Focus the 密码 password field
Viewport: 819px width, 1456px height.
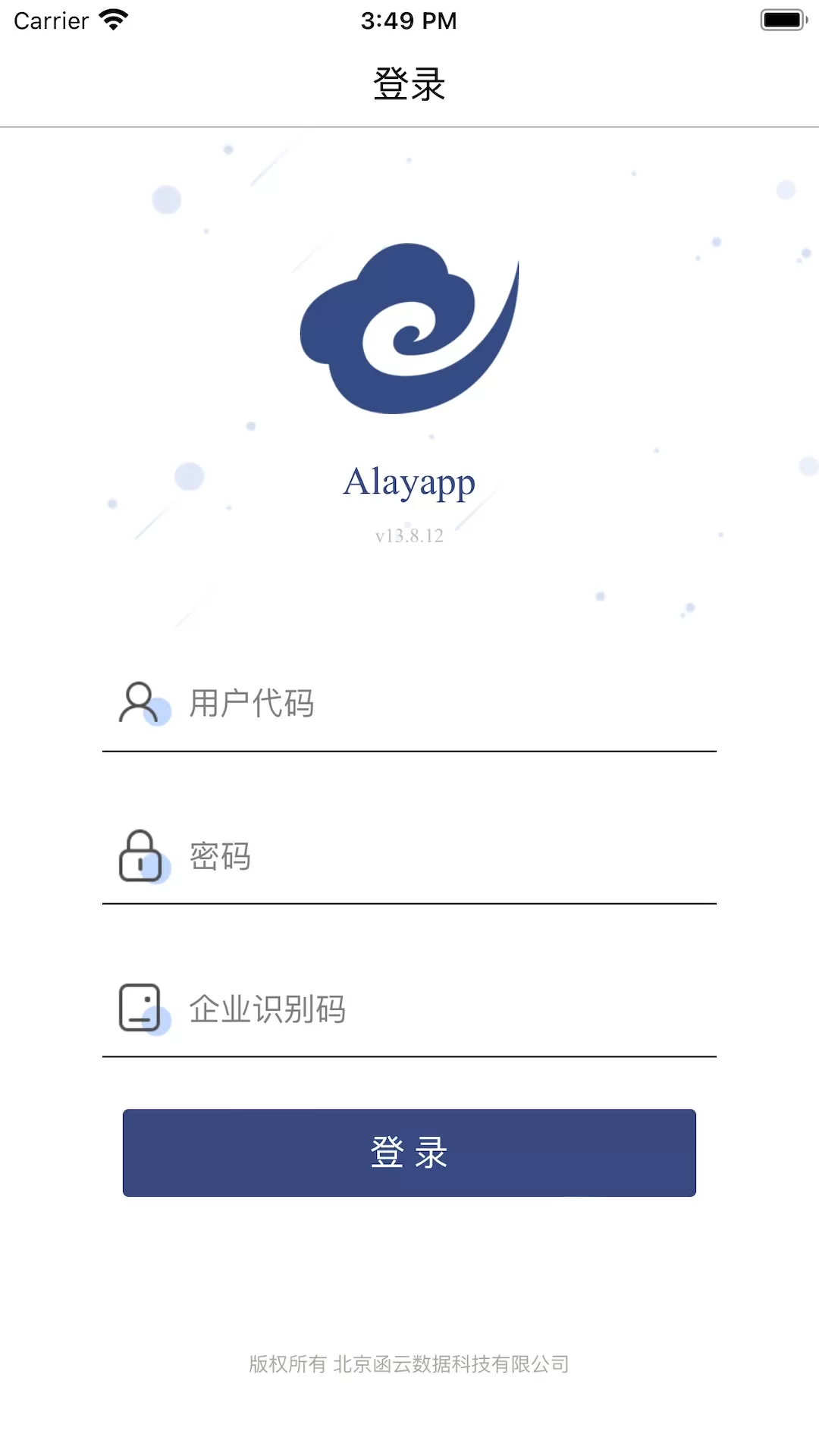[409, 856]
